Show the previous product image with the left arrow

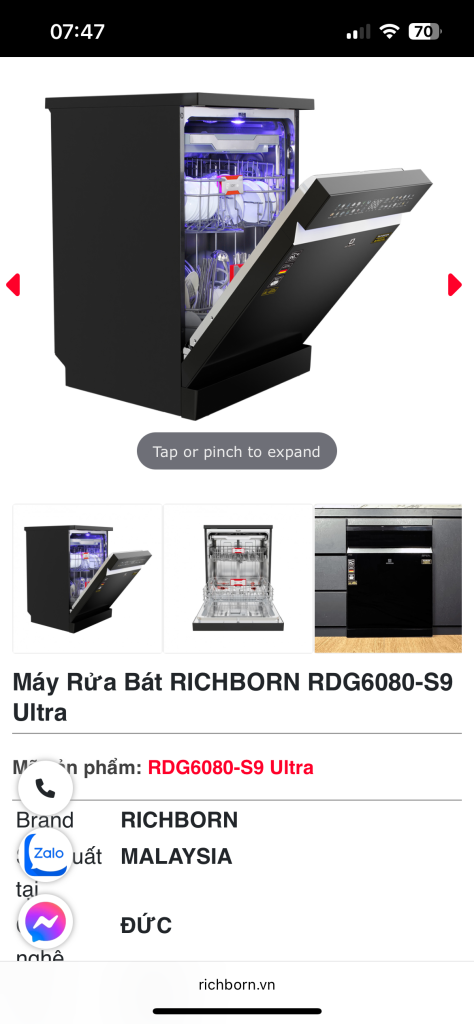(x=13, y=285)
